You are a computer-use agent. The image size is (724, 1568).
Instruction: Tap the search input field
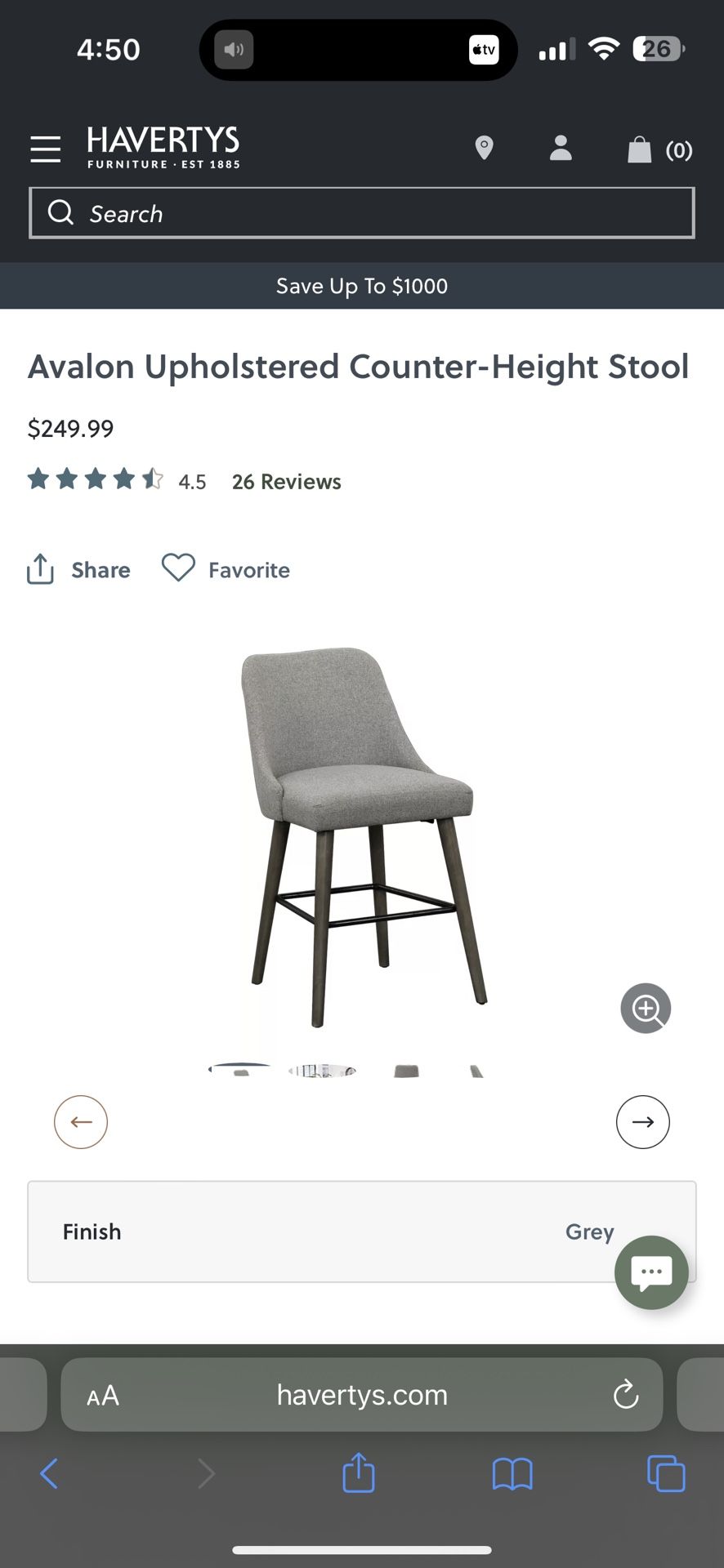click(361, 213)
